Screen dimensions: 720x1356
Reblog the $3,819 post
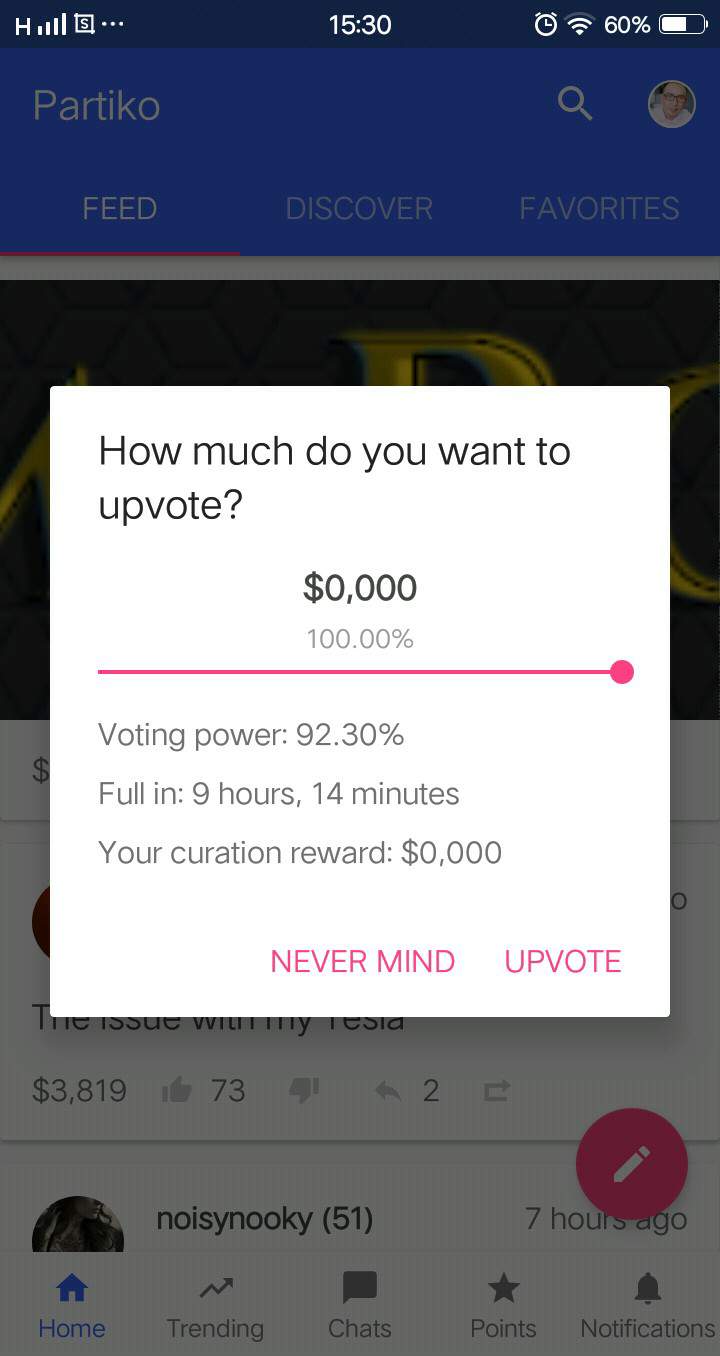coord(496,1090)
